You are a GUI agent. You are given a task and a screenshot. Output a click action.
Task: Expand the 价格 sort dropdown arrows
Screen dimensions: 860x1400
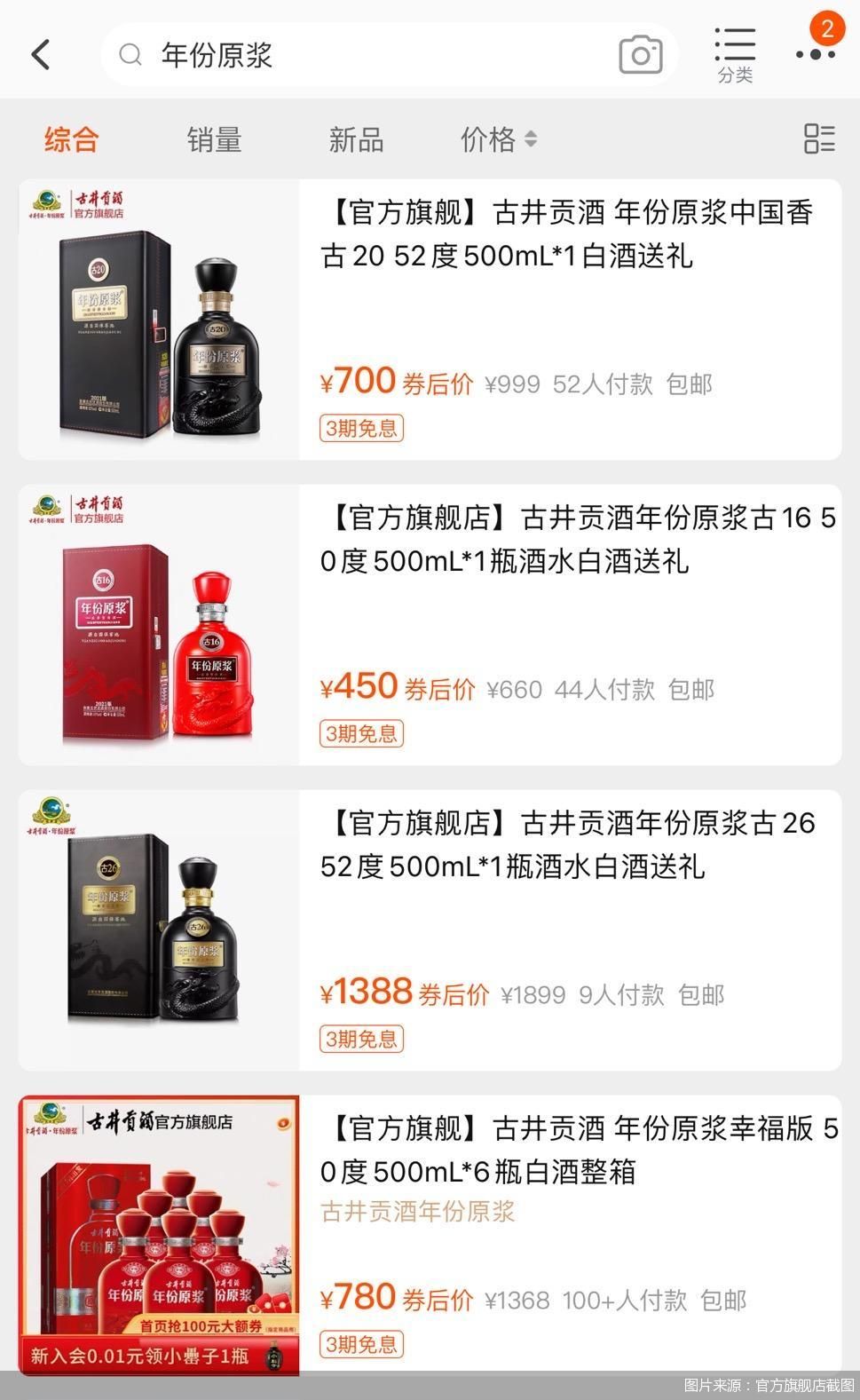pos(531,138)
